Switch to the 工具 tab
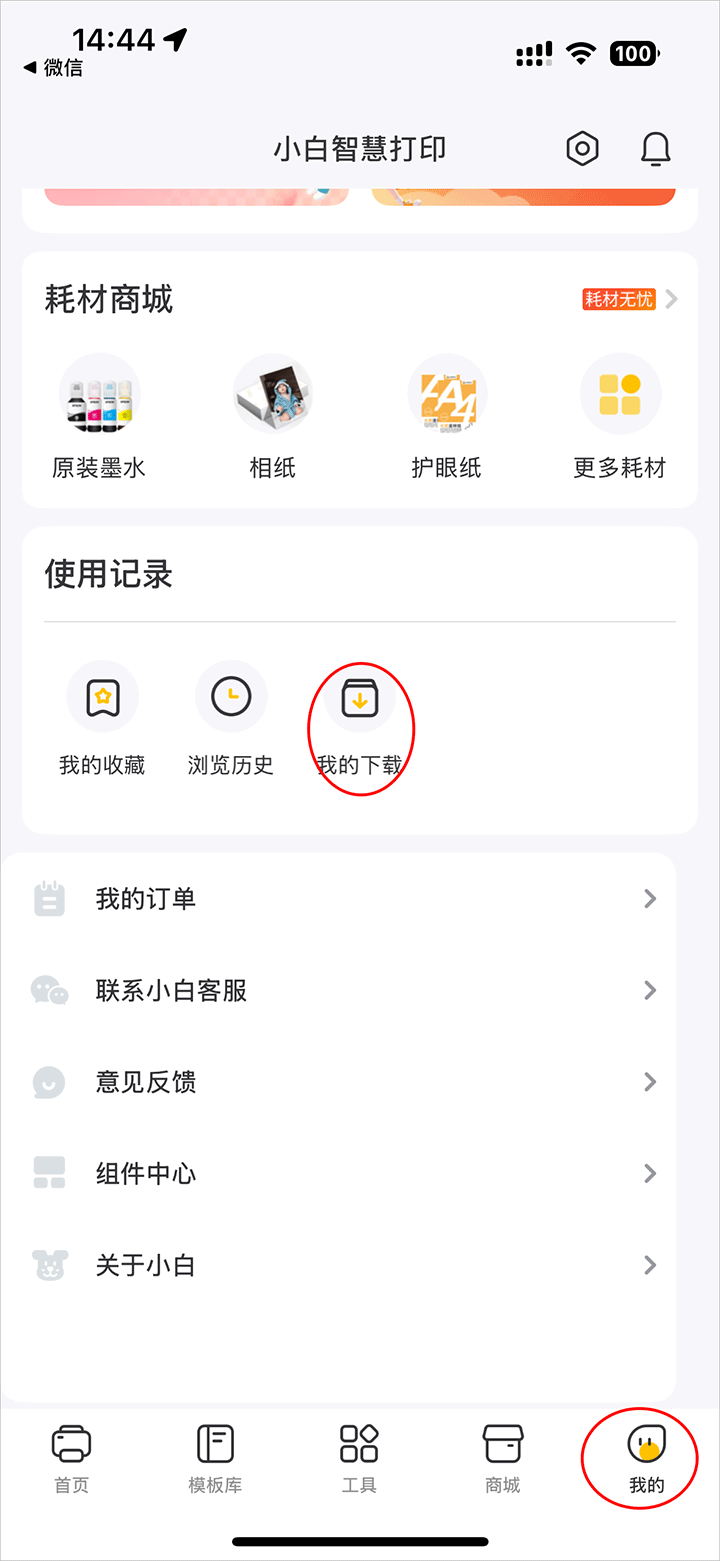Image resolution: width=720 pixels, height=1561 pixels. pyautogui.click(x=359, y=1459)
